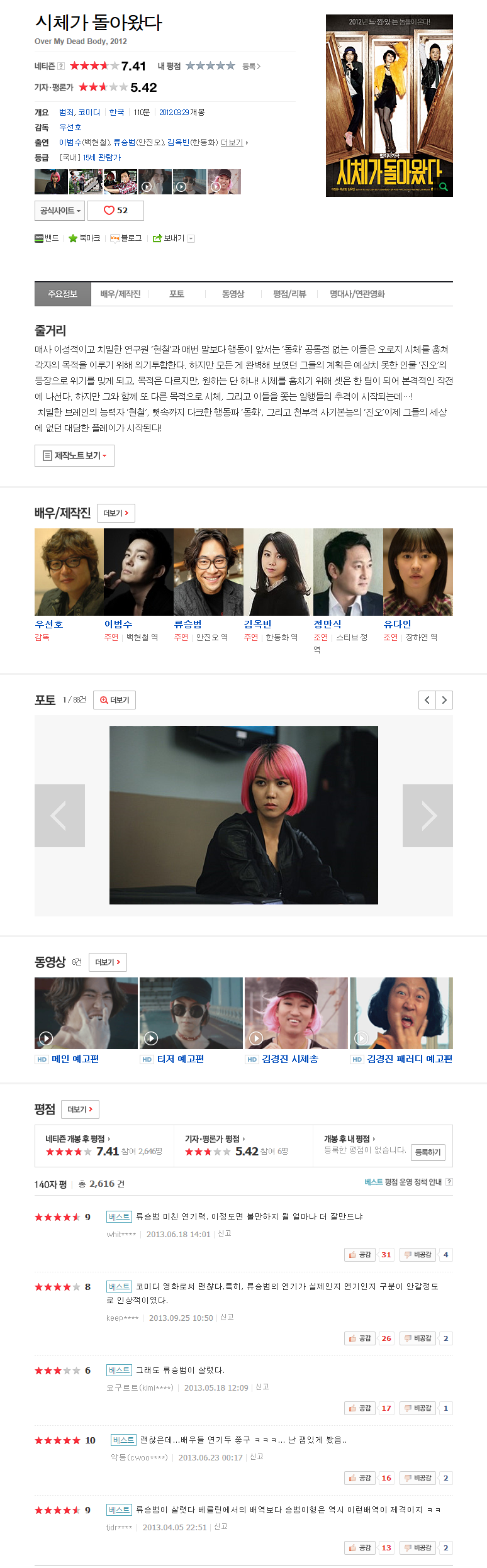Screen dimensions: 487x1568
Task: Tap 더보기 next to 배우/제작진
Action: 116,513
